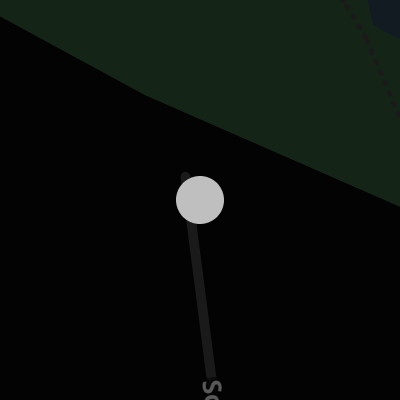Tap the gray circular map marker
Image resolution: width=400 pixels, height=400 pixels.
200,200
